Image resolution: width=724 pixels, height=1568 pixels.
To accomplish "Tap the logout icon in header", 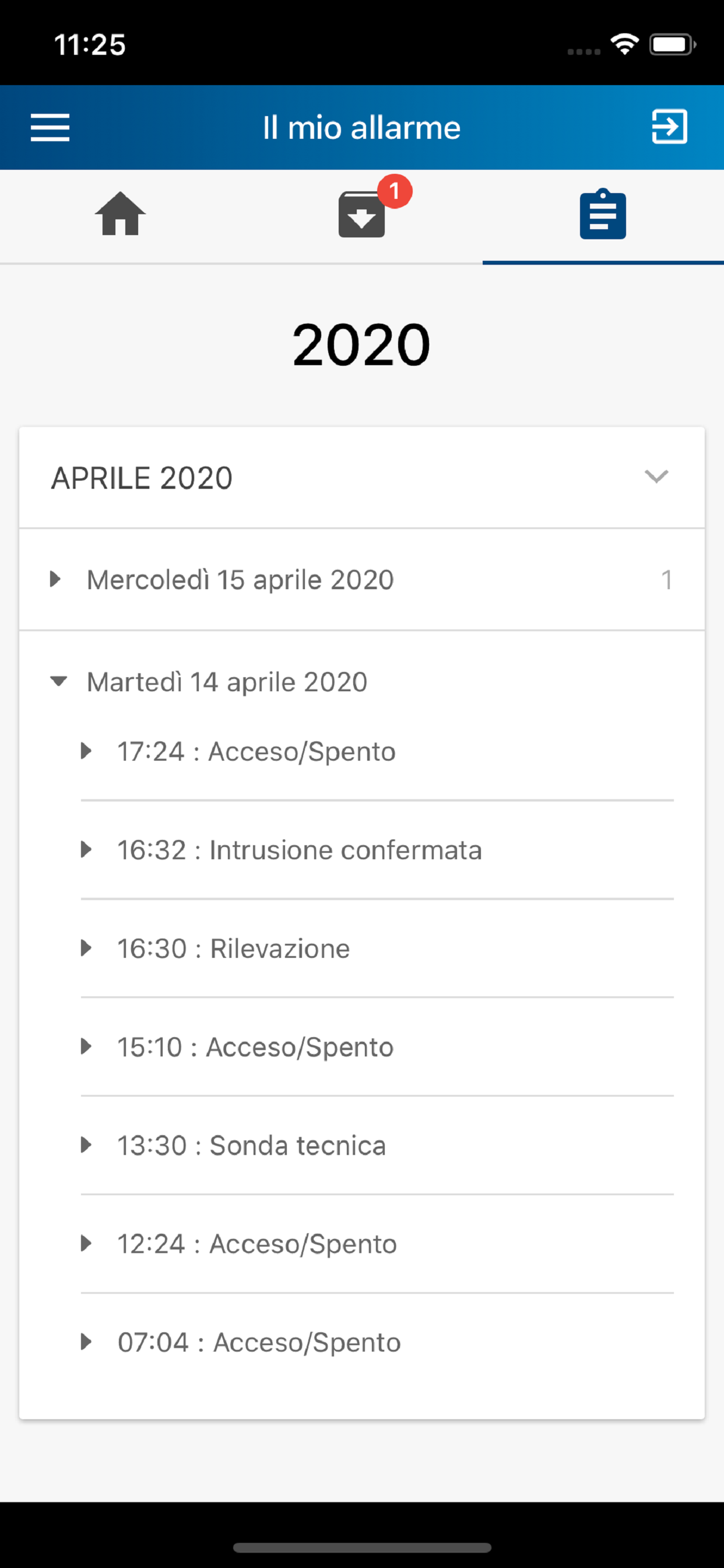I will click(x=669, y=127).
